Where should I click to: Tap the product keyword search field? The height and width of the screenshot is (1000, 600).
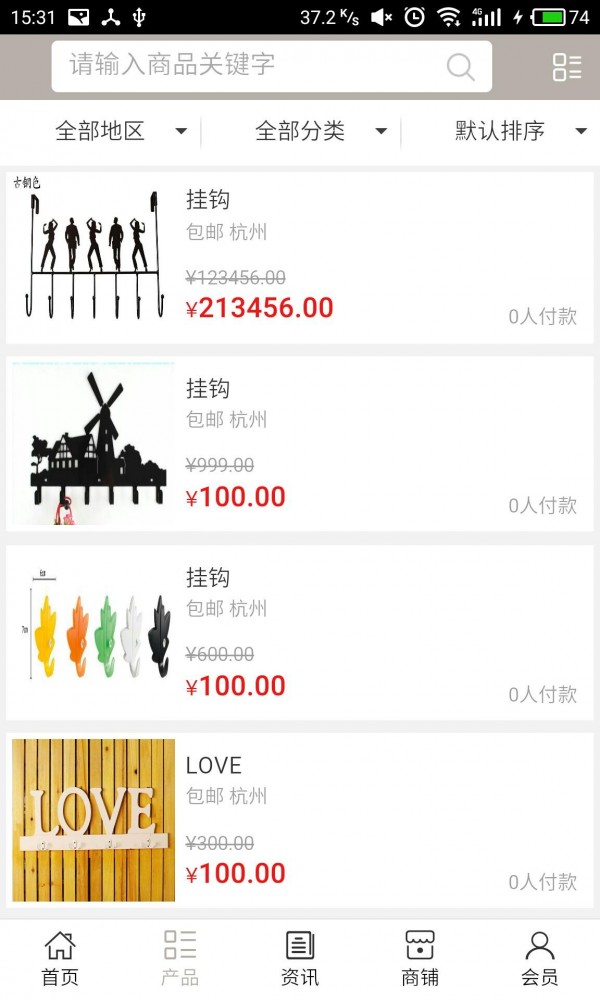pos(250,66)
